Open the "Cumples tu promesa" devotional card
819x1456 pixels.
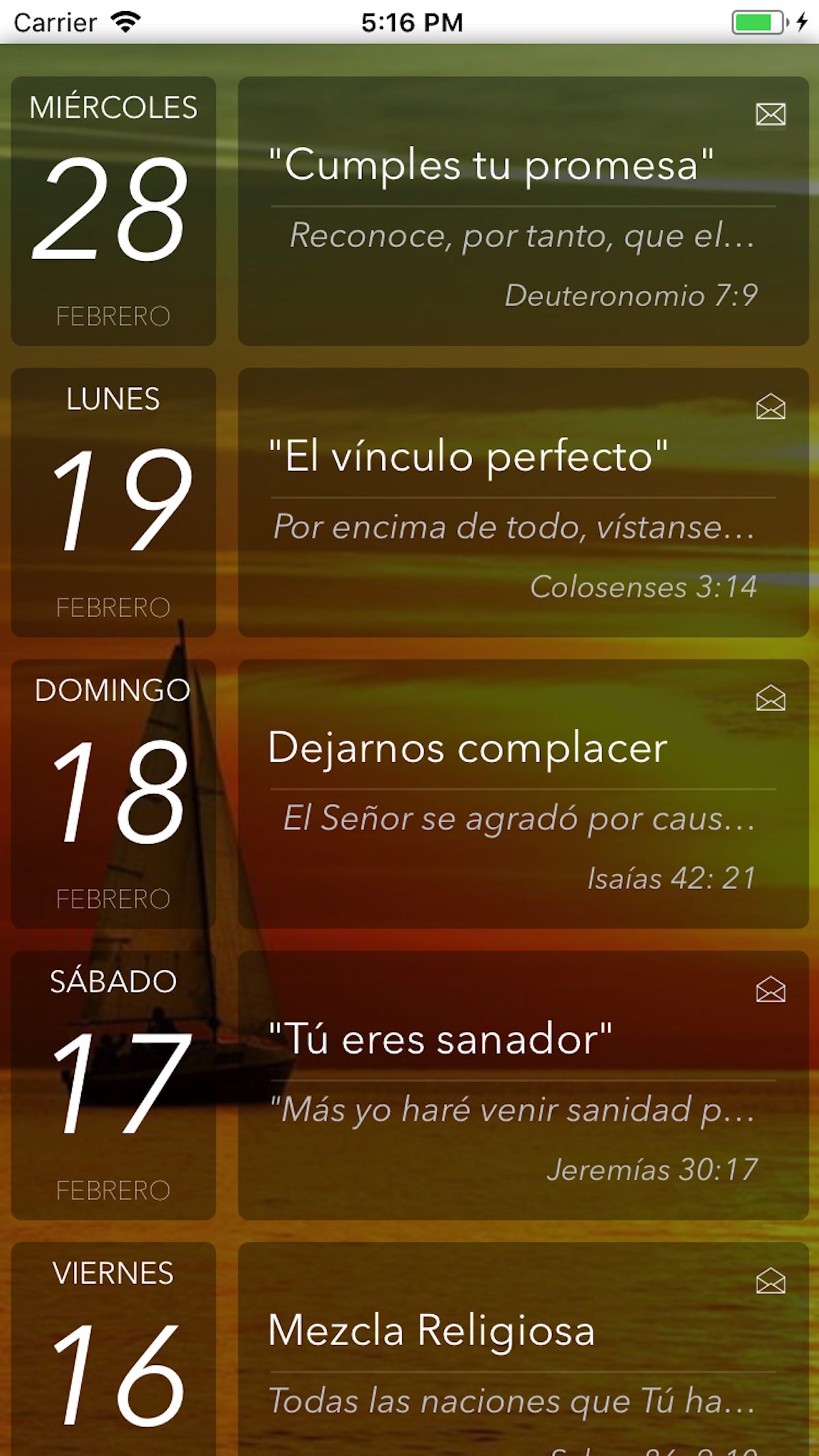[x=523, y=211]
